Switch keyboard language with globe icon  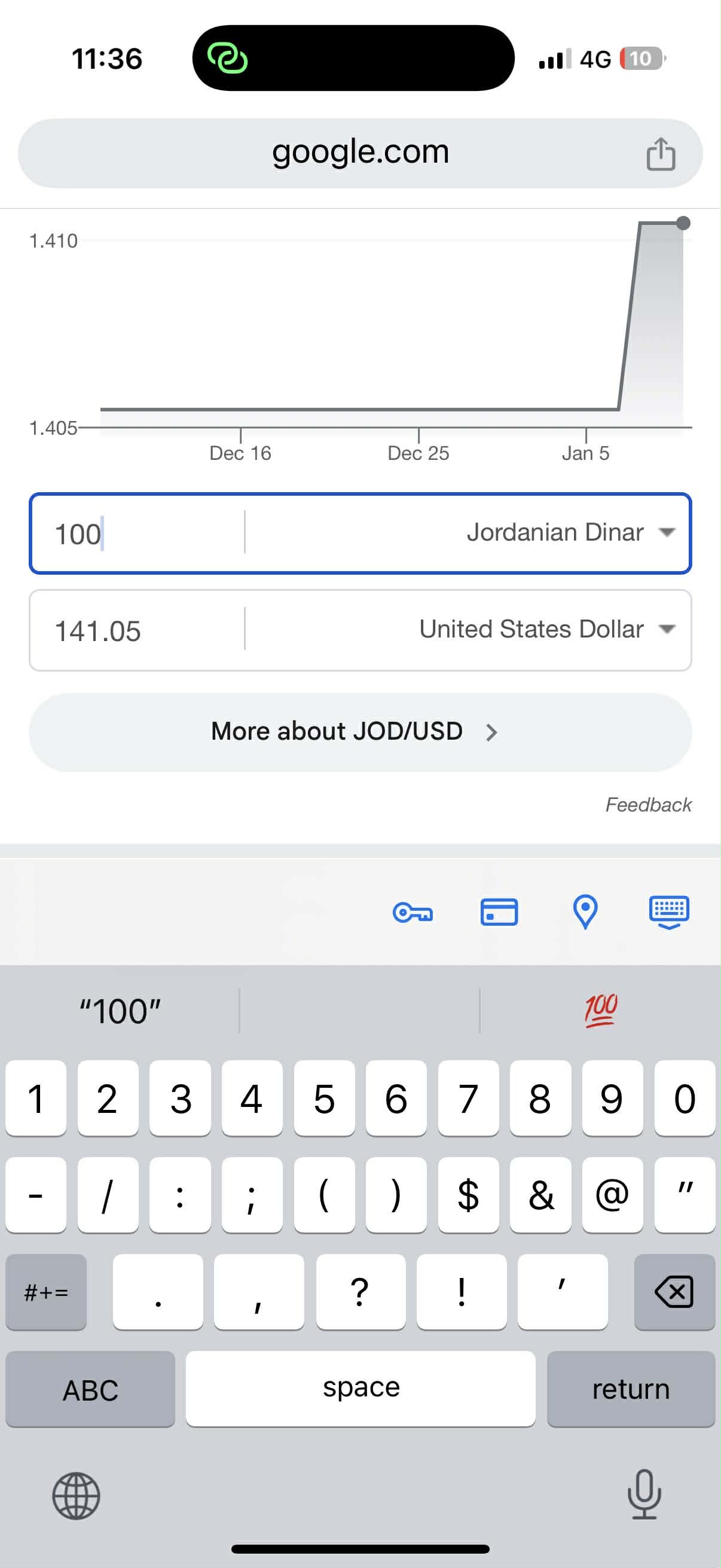(76, 1496)
